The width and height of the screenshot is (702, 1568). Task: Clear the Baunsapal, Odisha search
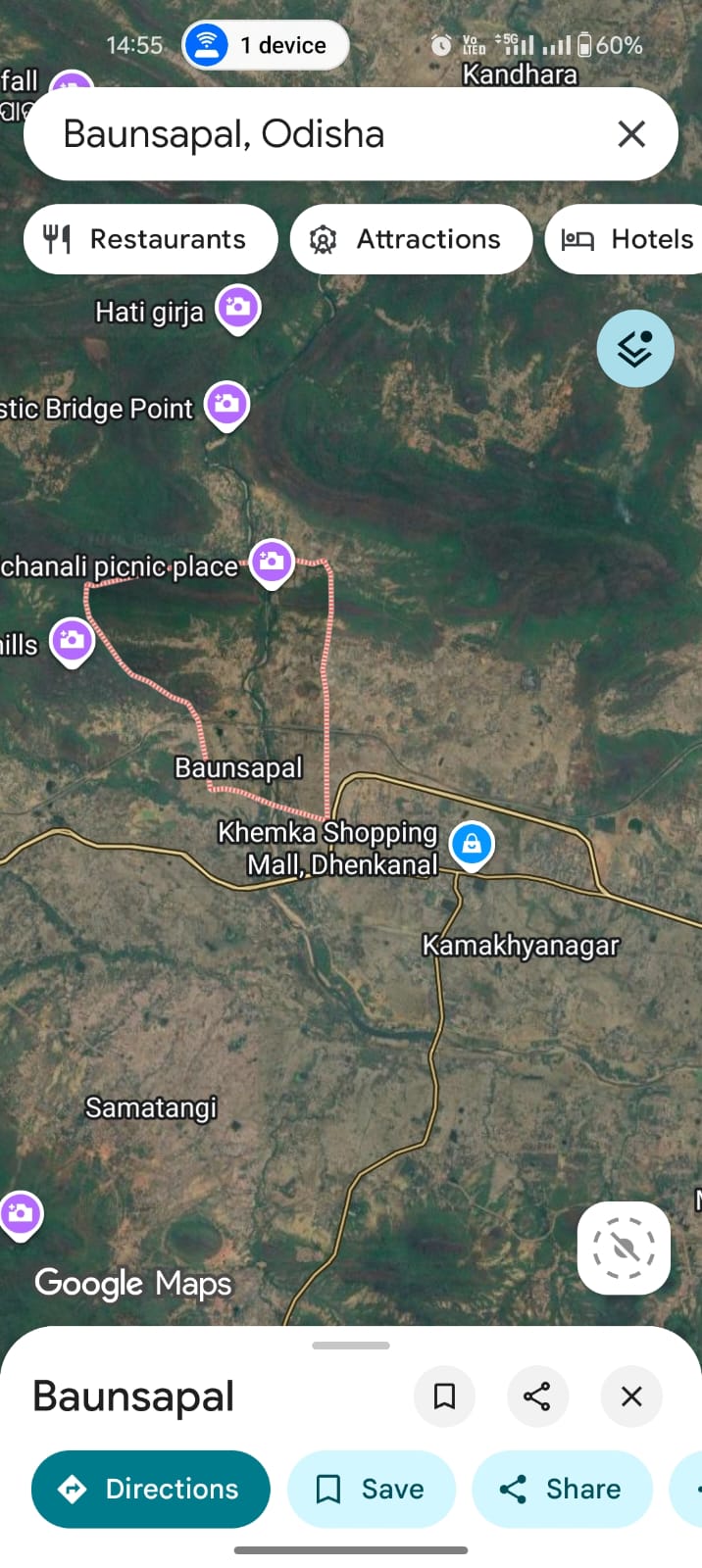point(631,134)
